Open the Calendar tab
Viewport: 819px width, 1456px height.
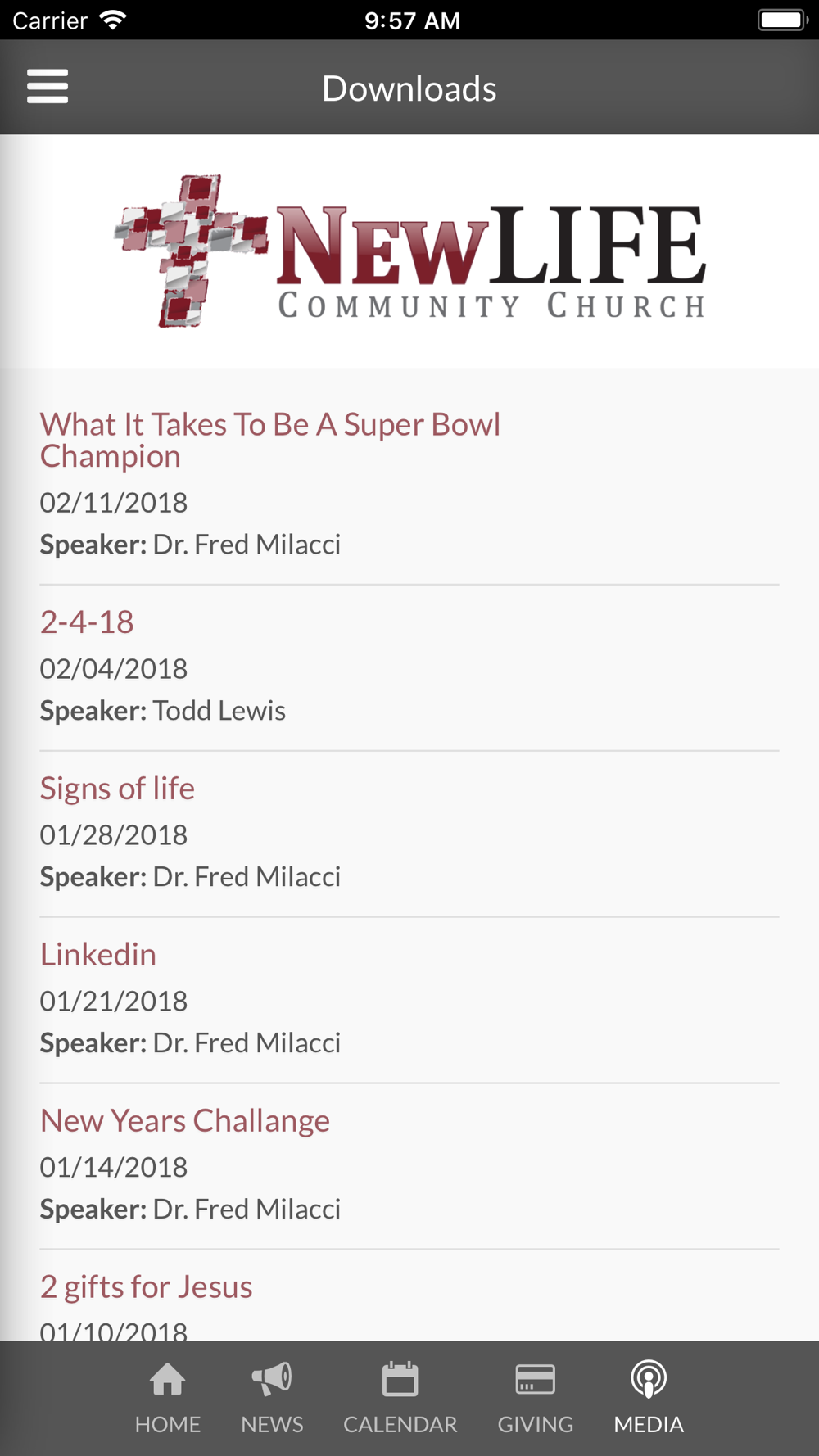(x=400, y=1399)
